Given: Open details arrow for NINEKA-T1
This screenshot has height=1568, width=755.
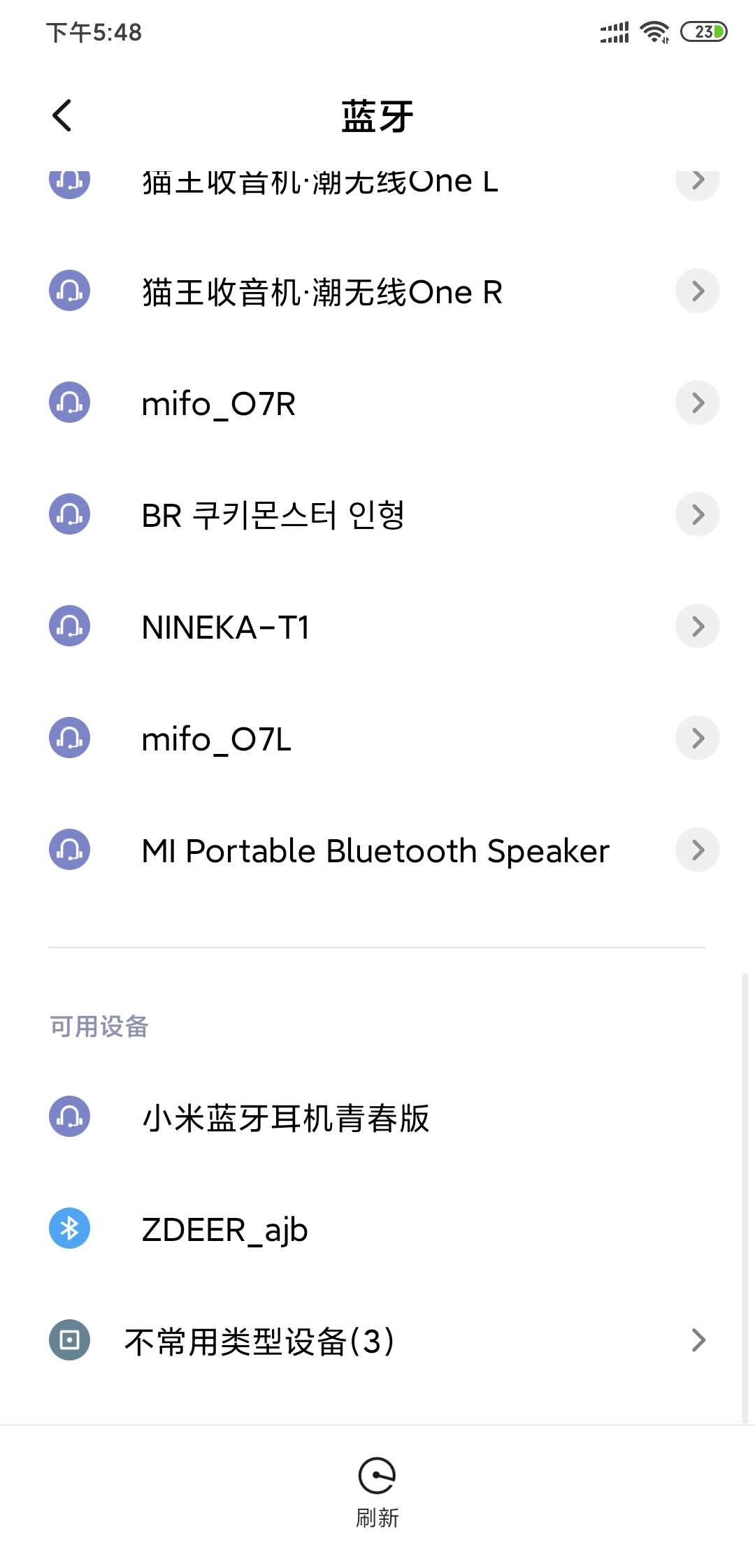Looking at the screenshot, I should coord(697,626).
